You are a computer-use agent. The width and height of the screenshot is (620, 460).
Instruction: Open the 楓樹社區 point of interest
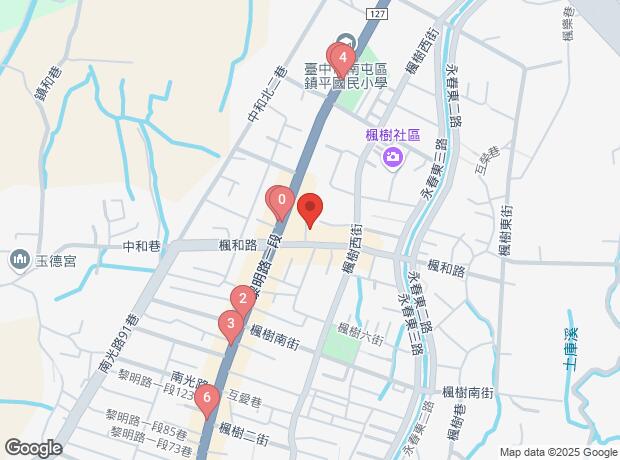pos(392,156)
